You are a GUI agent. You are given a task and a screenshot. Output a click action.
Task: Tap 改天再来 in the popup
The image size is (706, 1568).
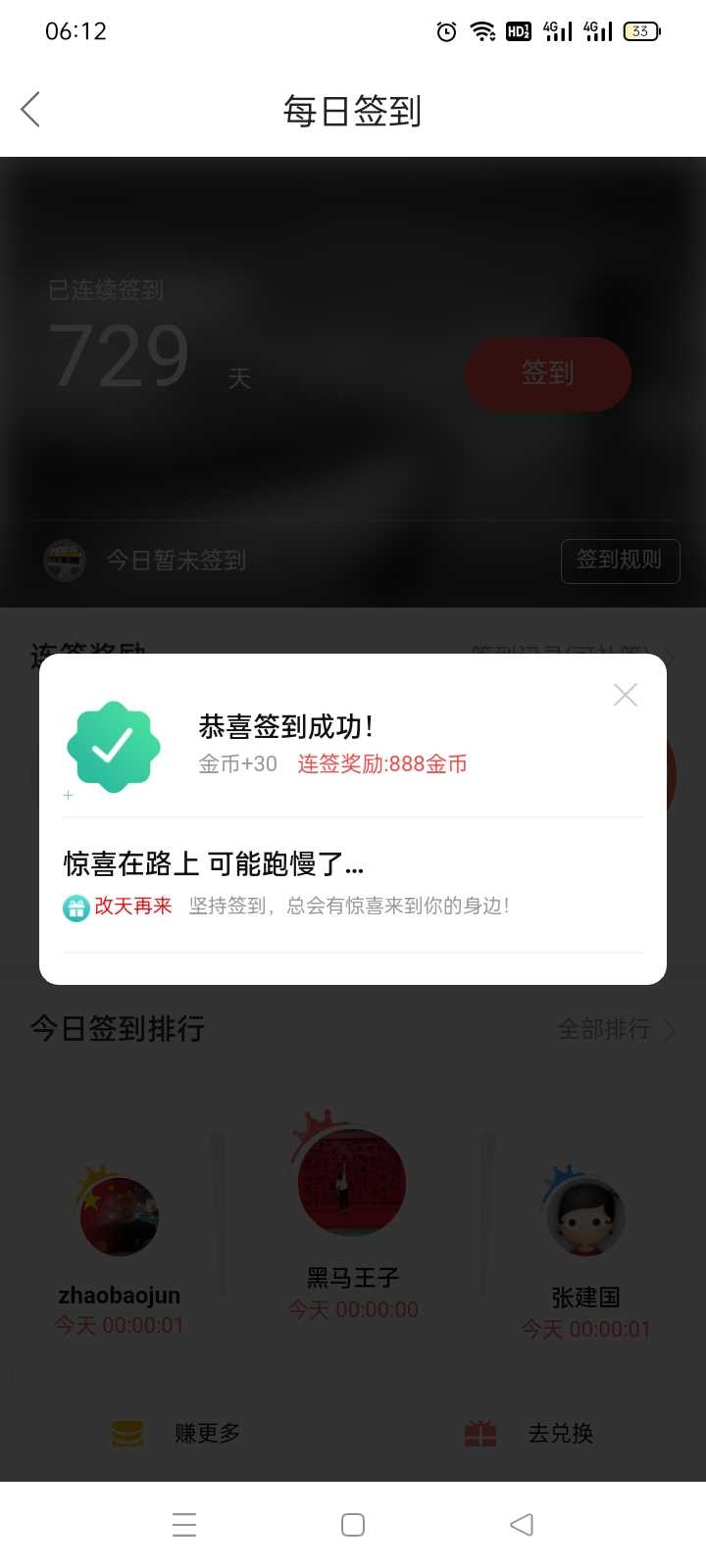click(133, 906)
